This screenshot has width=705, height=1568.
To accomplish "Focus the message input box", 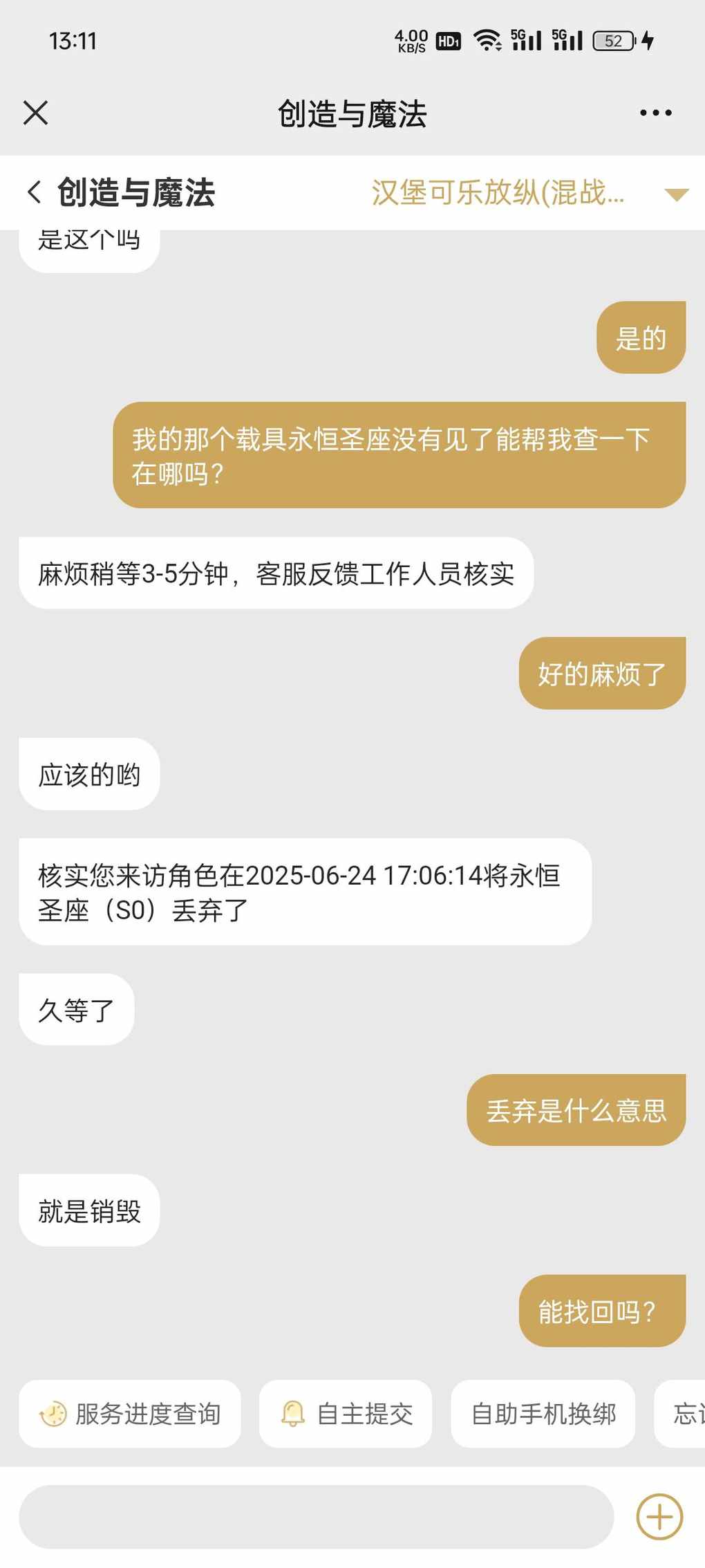I will tap(316, 1517).
